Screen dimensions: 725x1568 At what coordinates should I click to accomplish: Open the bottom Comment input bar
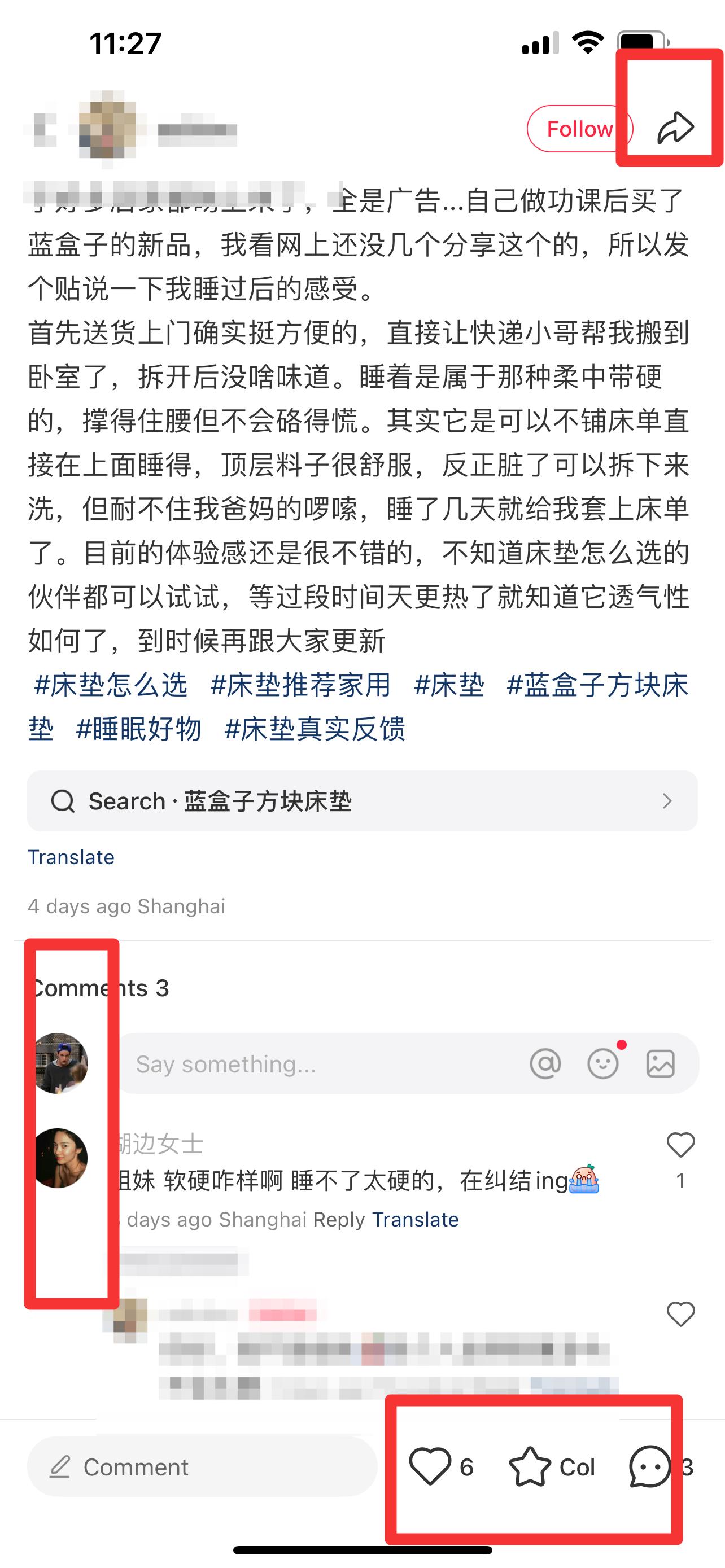[202, 1467]
